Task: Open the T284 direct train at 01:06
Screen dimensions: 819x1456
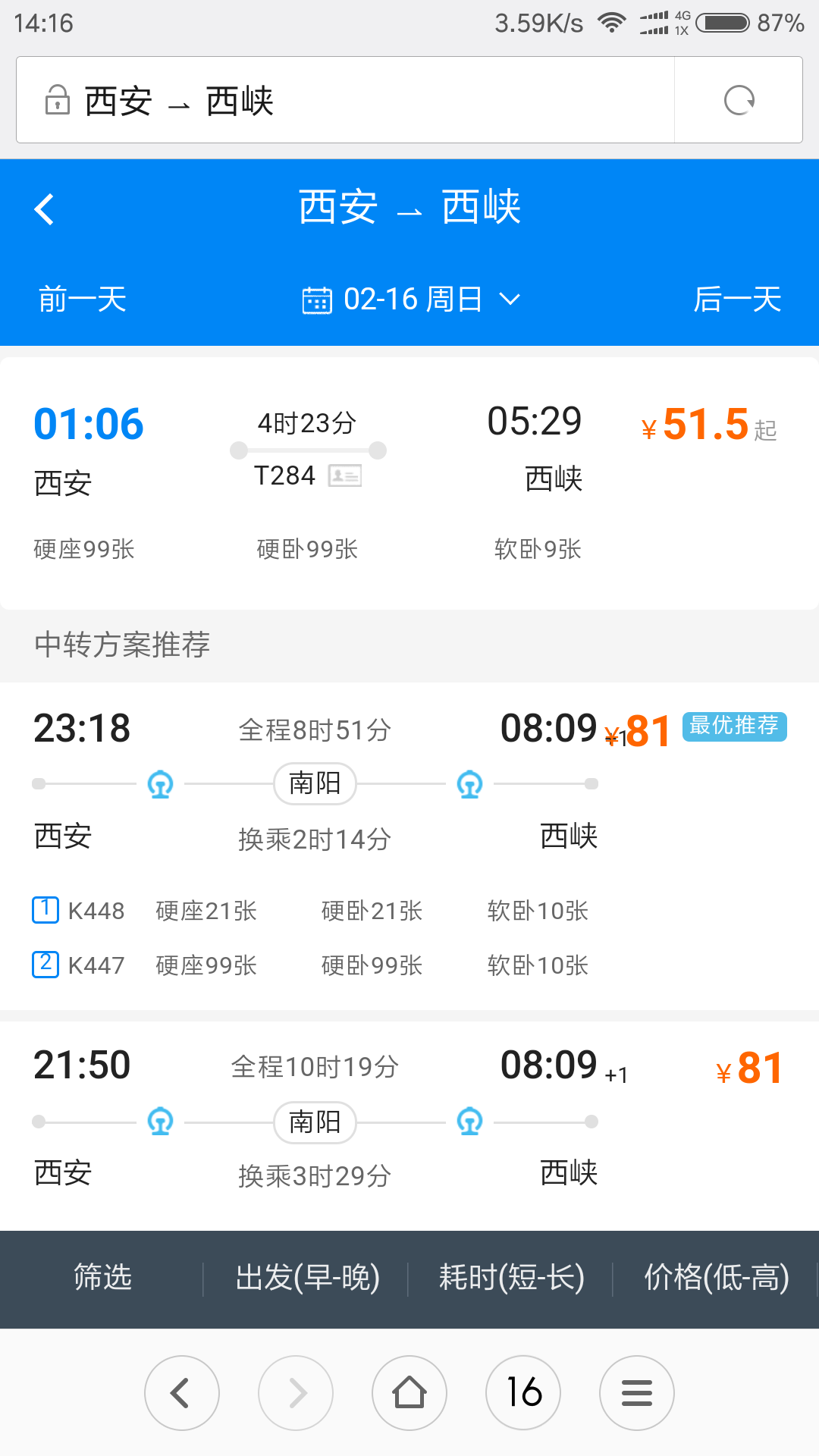Action: pos(409,483)
